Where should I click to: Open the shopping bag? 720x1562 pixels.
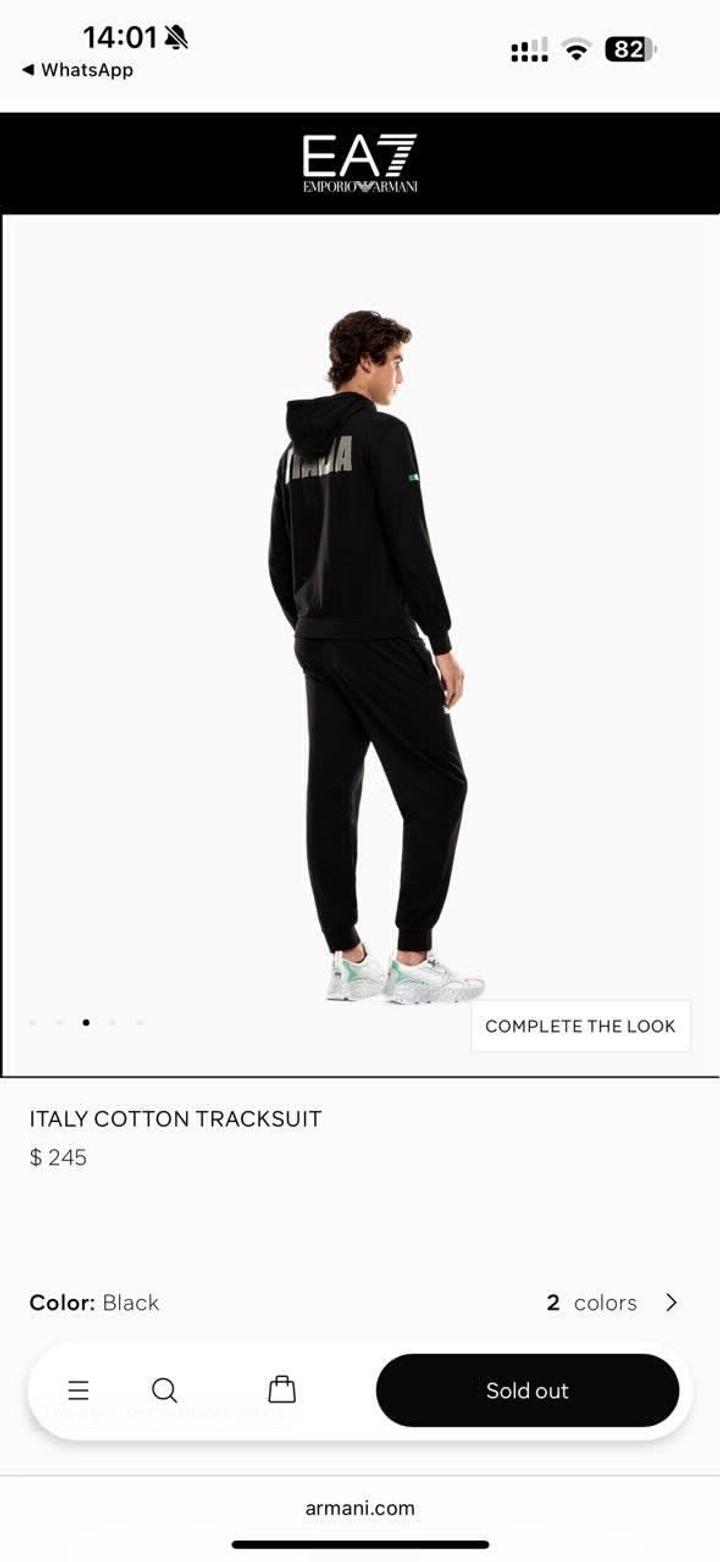(282, 1390)
